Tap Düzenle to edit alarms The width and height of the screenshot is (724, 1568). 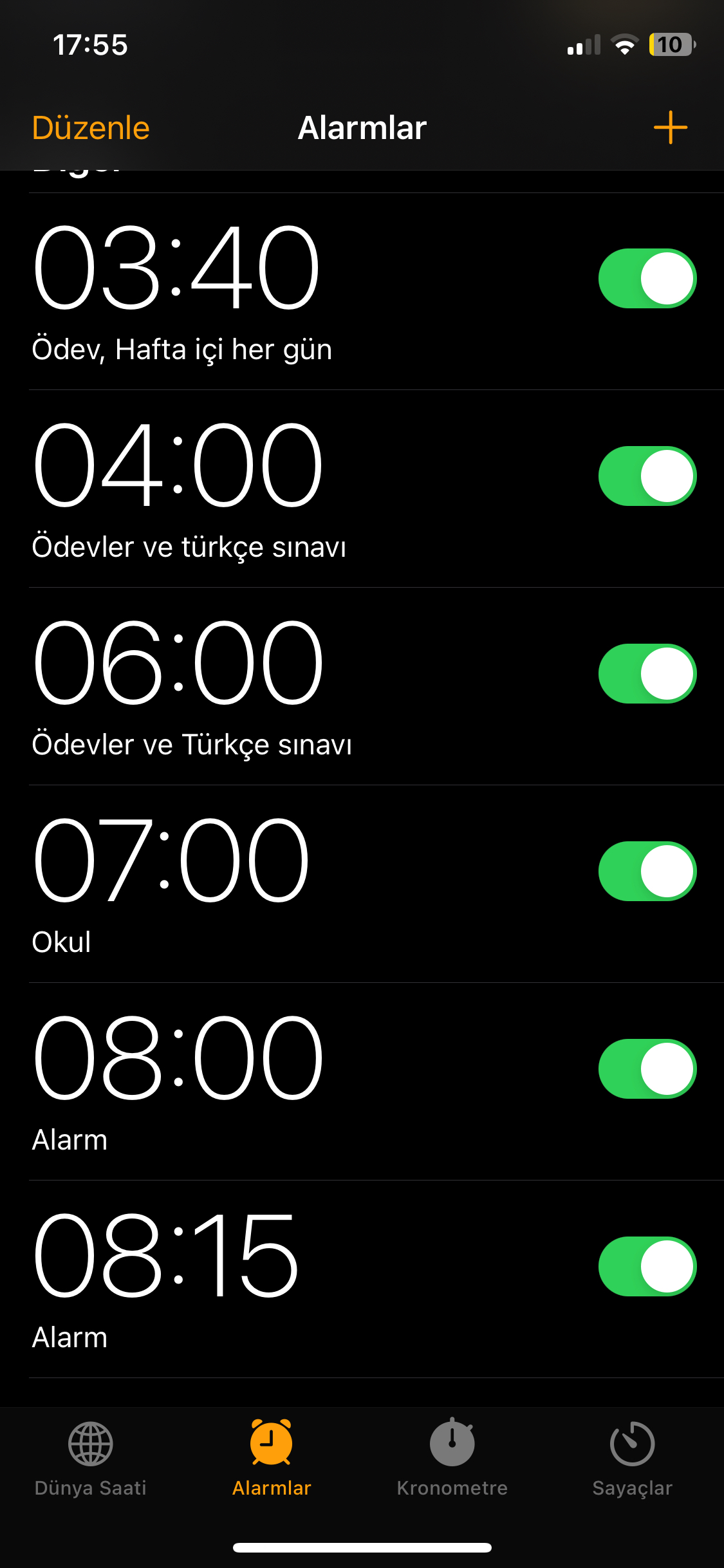click(91, 127)
